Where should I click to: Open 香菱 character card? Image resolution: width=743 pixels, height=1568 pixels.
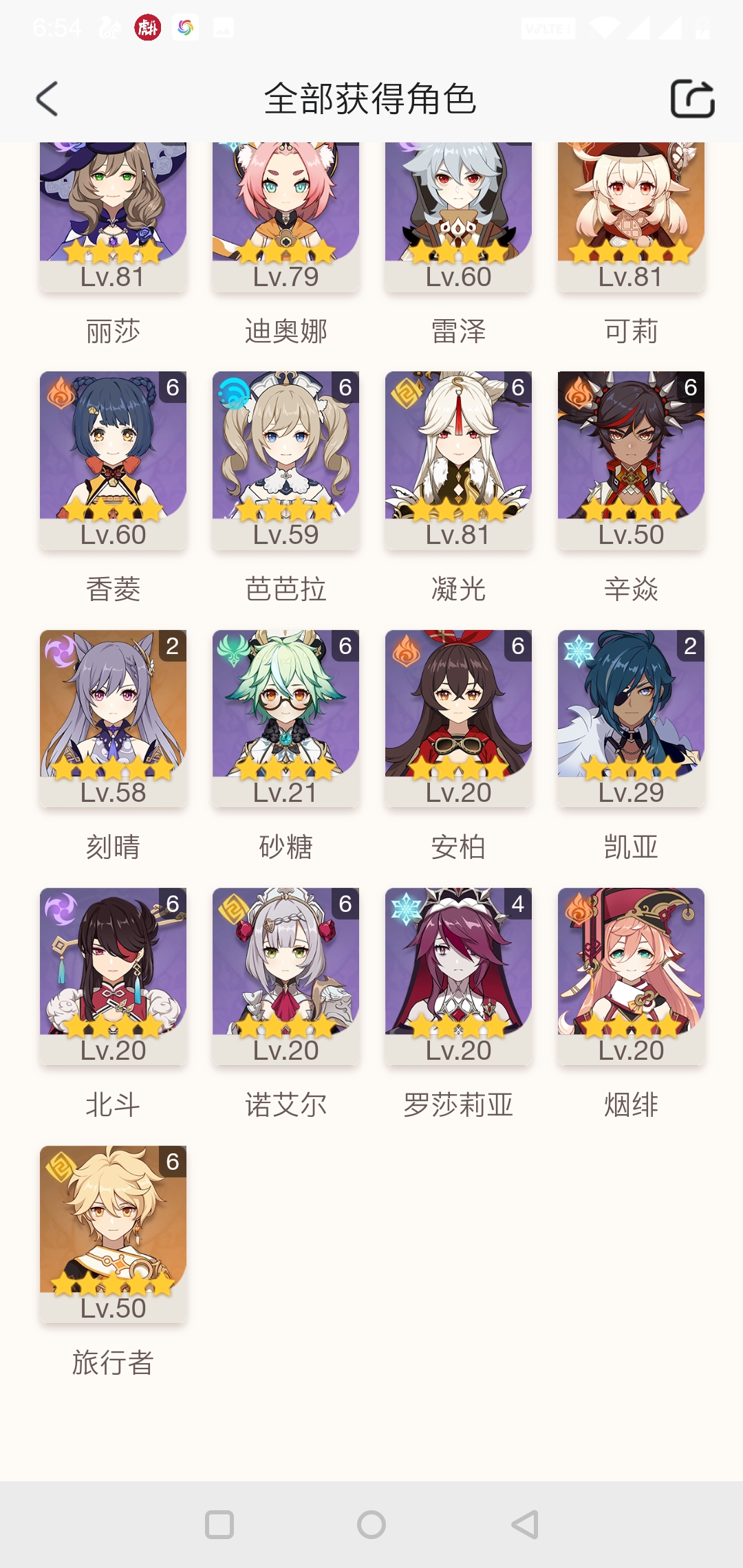click(x=113, y=459)
